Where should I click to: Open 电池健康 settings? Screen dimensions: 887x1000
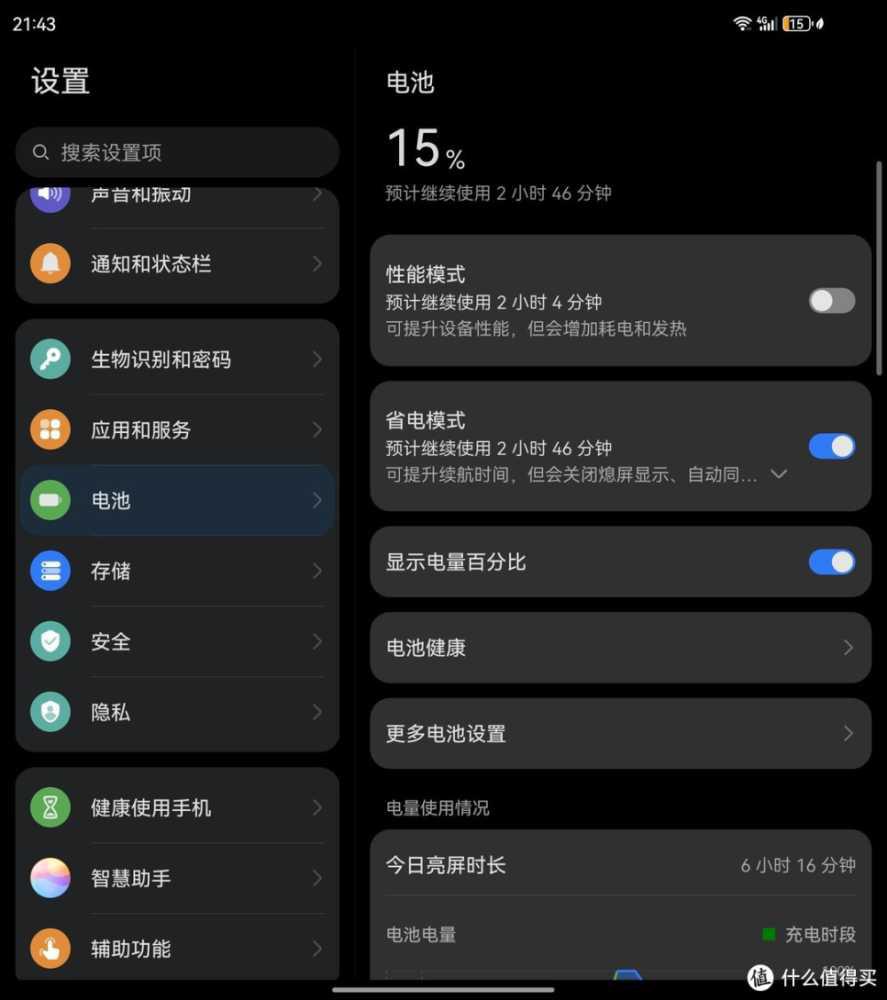[620, 648]
